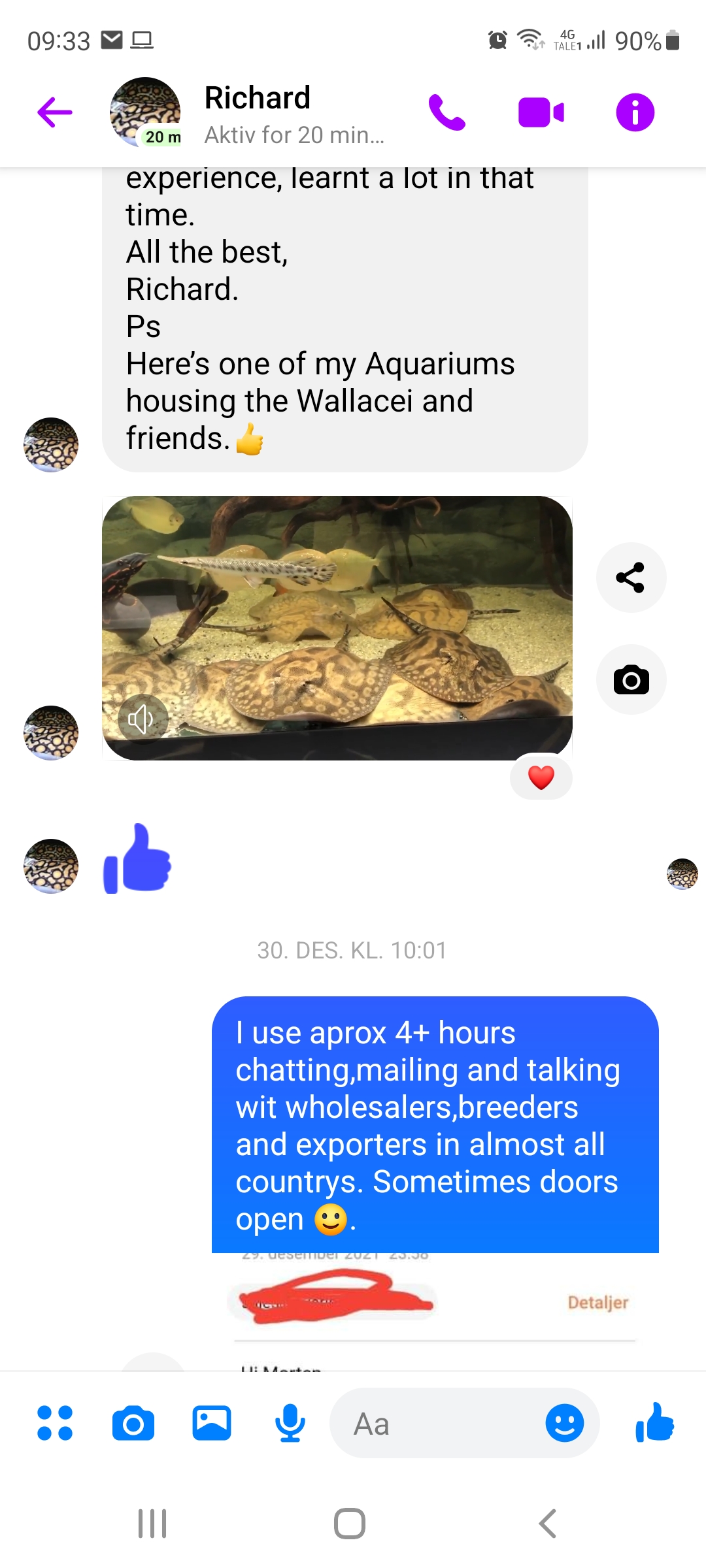Viewport: 706px width, 1568px height.
Task: Tap the camera button beside the video
Action: click(631, 680)
